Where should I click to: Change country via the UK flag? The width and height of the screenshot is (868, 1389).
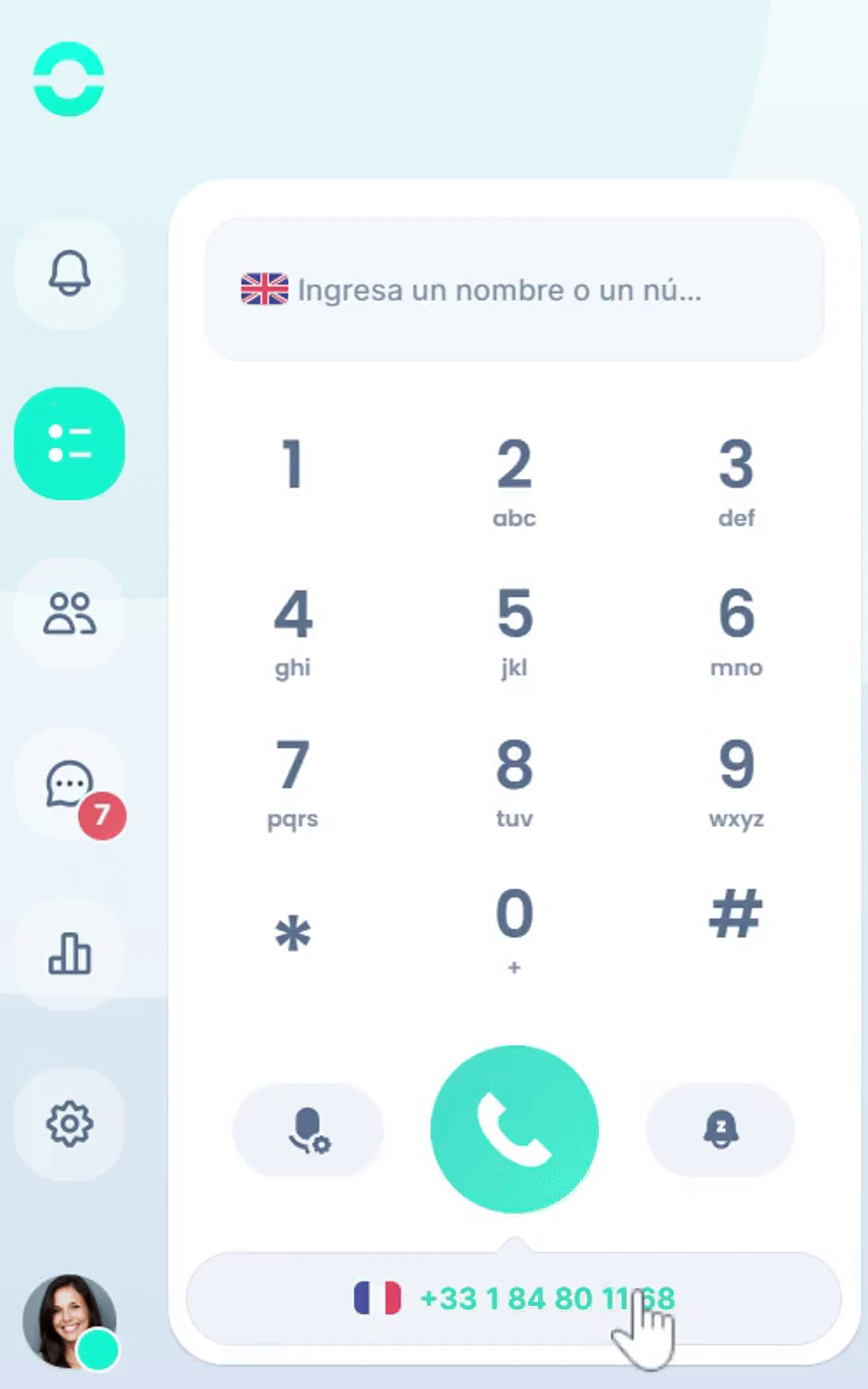coord(264,289)
